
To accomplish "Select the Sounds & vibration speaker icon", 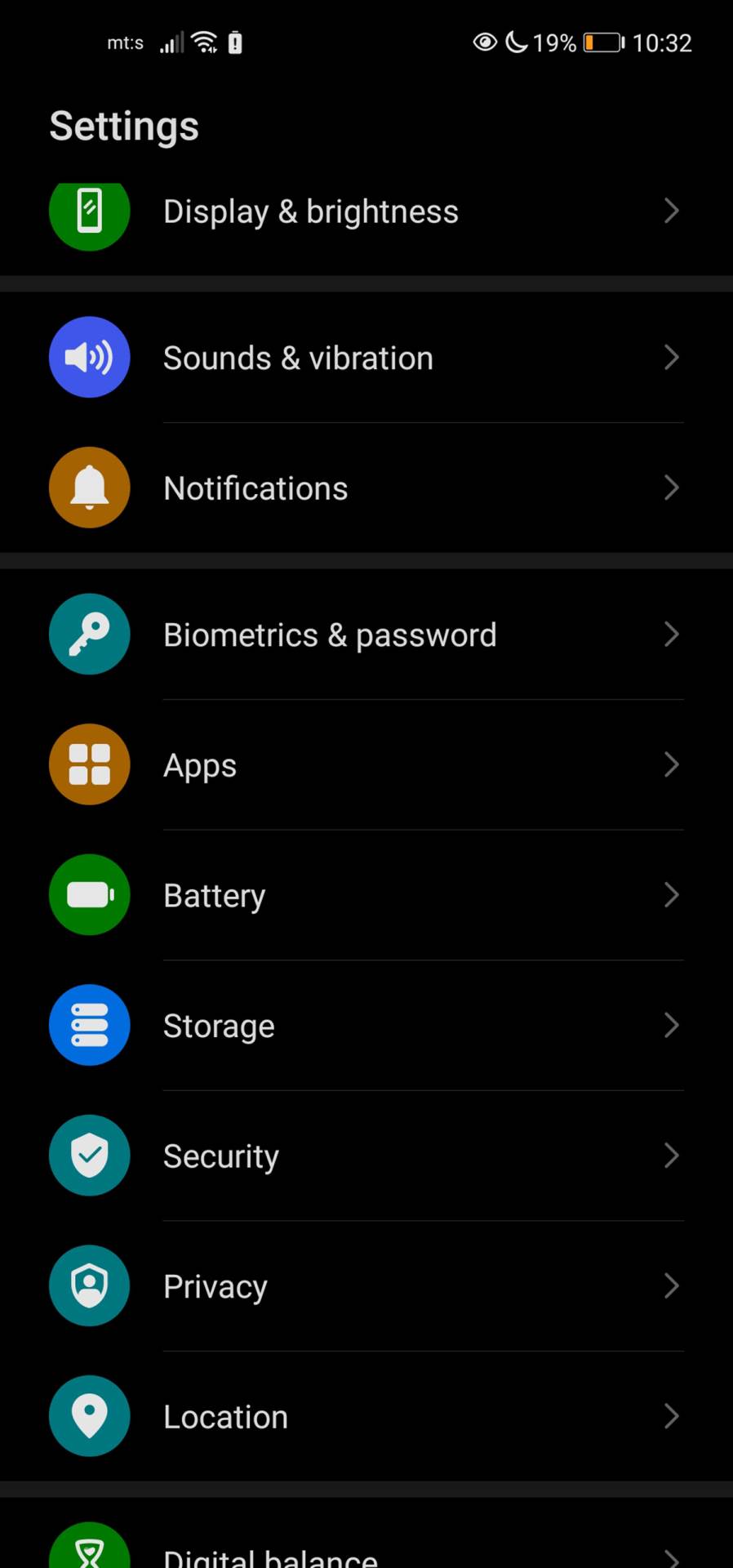I will tap(90, 357).
